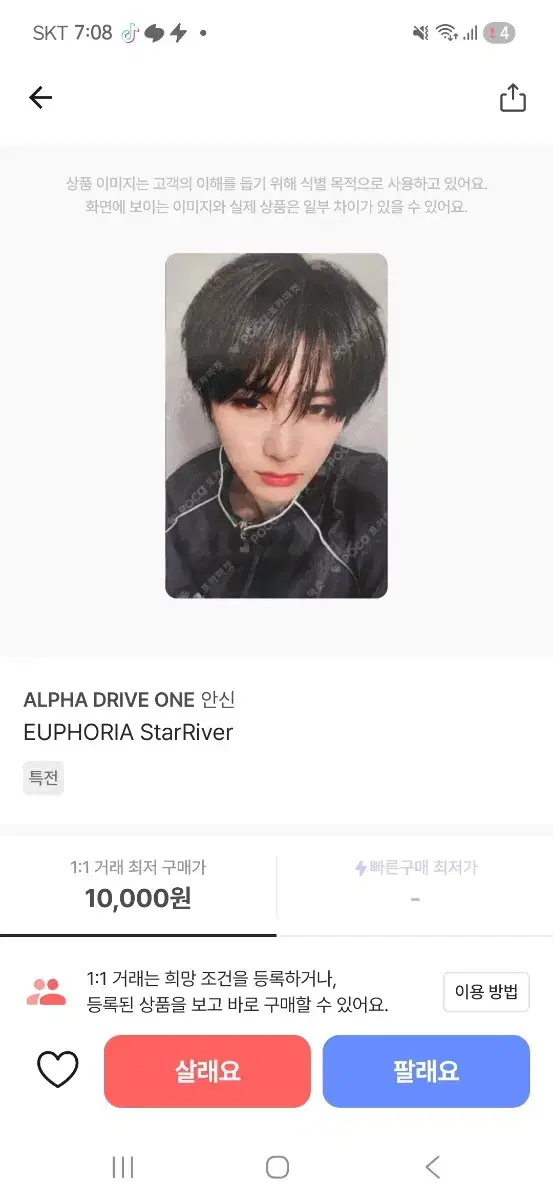Go back using the top-left arrow

coord(40,97)
